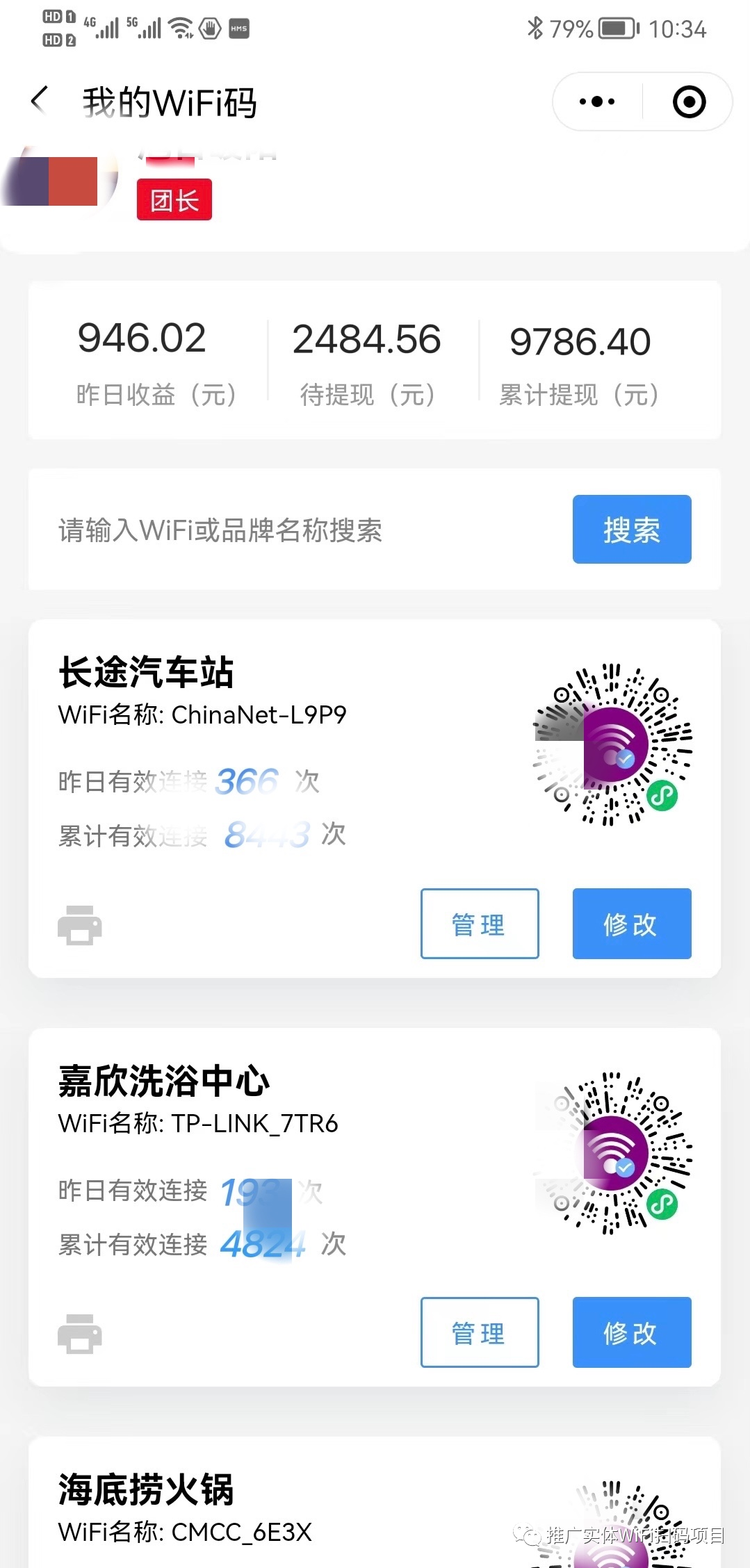This screenshot has width=750, height=1568.
Task: Tap the WiFi search input field
Action: pyautogui.click(x=278, y=530)
